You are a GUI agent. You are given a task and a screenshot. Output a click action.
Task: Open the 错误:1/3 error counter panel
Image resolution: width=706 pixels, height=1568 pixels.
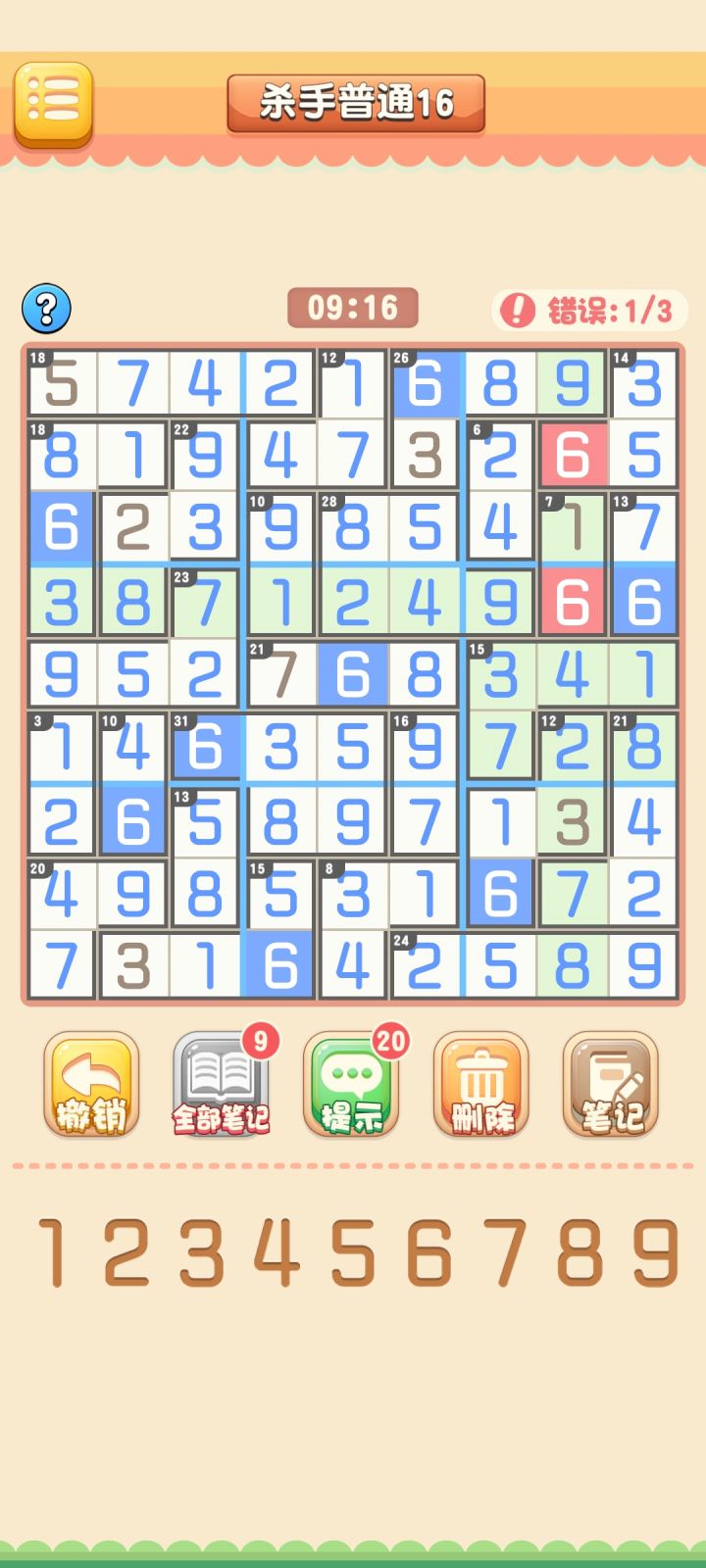(x=589, y=308)
